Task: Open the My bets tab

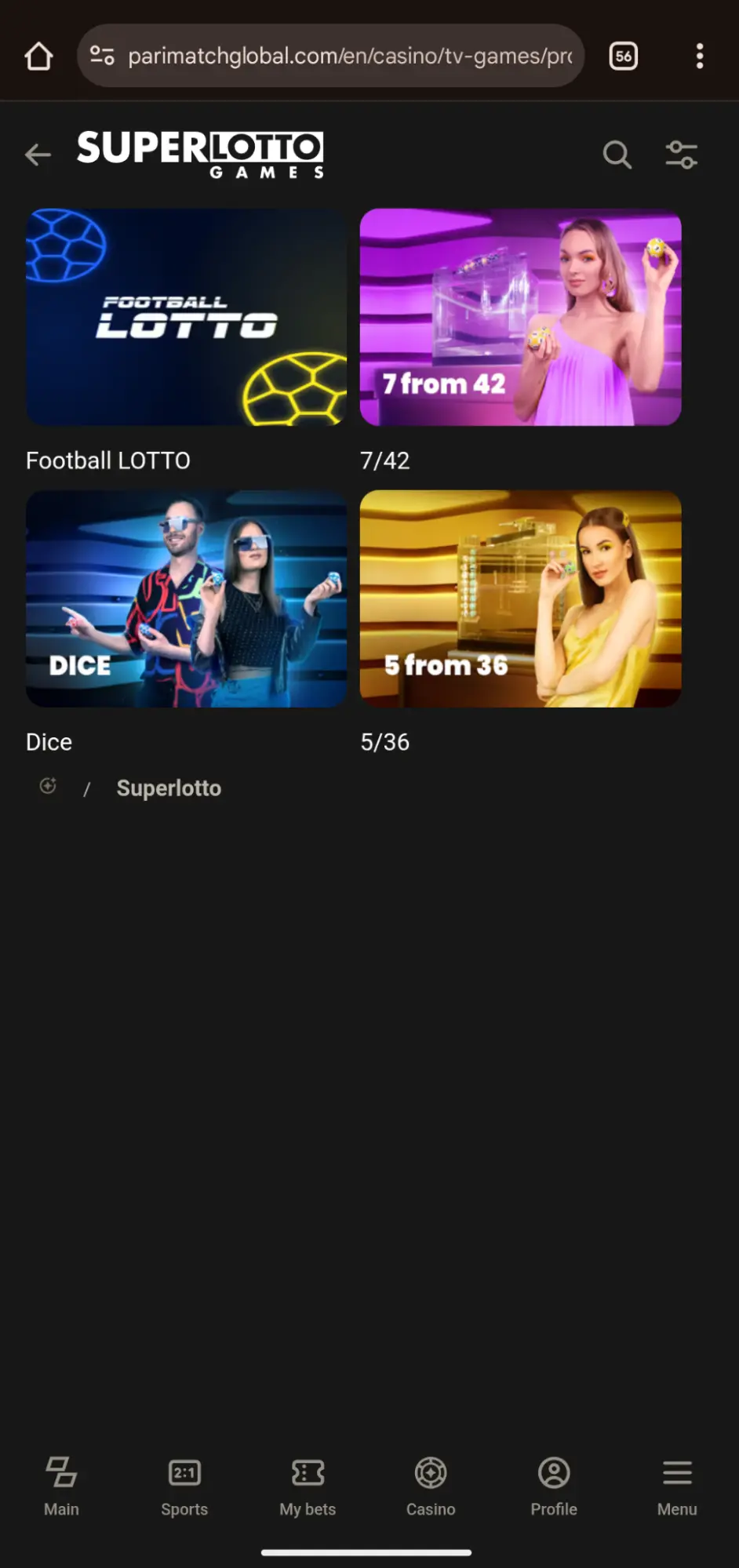Action: pyautogui.click(x=308, y=1486)
